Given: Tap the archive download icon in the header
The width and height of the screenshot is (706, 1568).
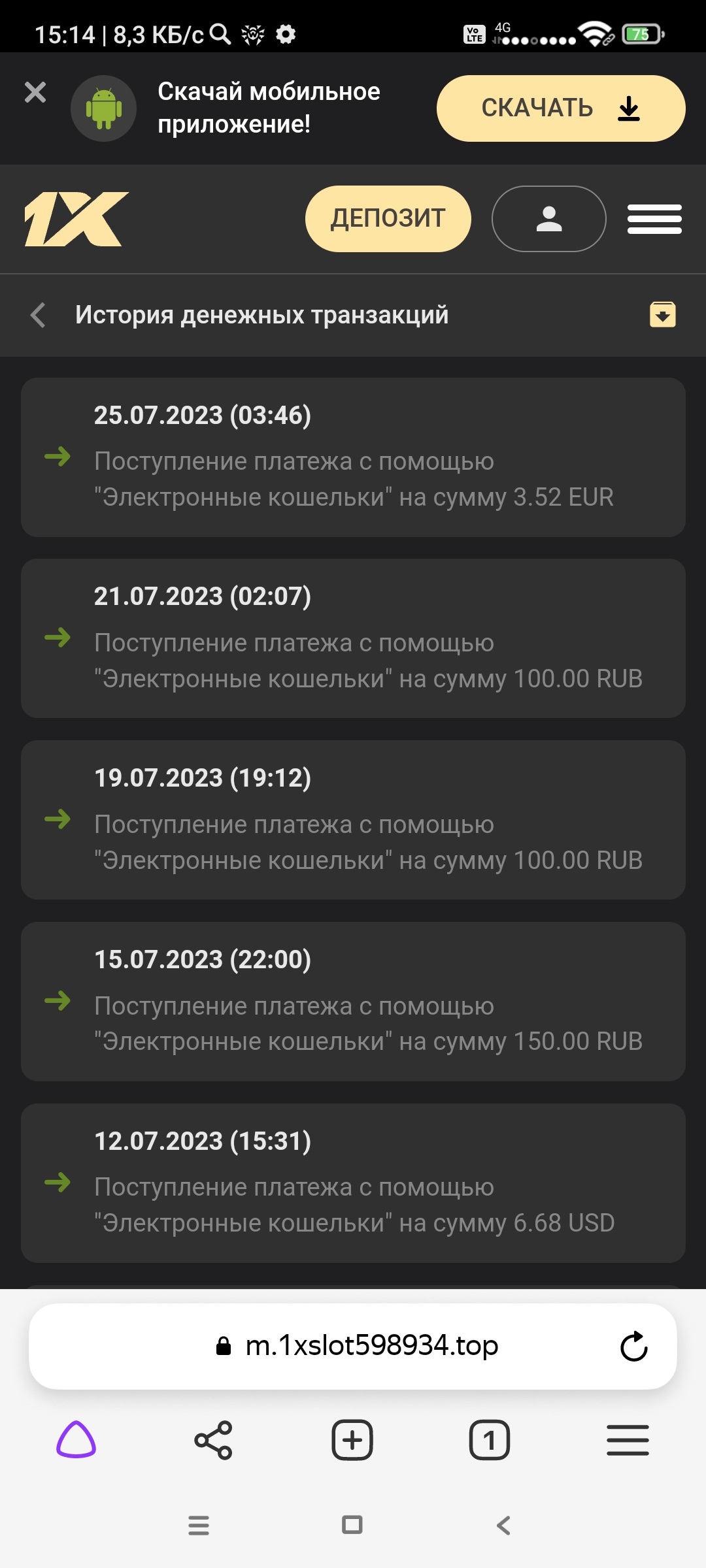Looking at the screenshot, I should pyautogui.click(x=663, y=314).
